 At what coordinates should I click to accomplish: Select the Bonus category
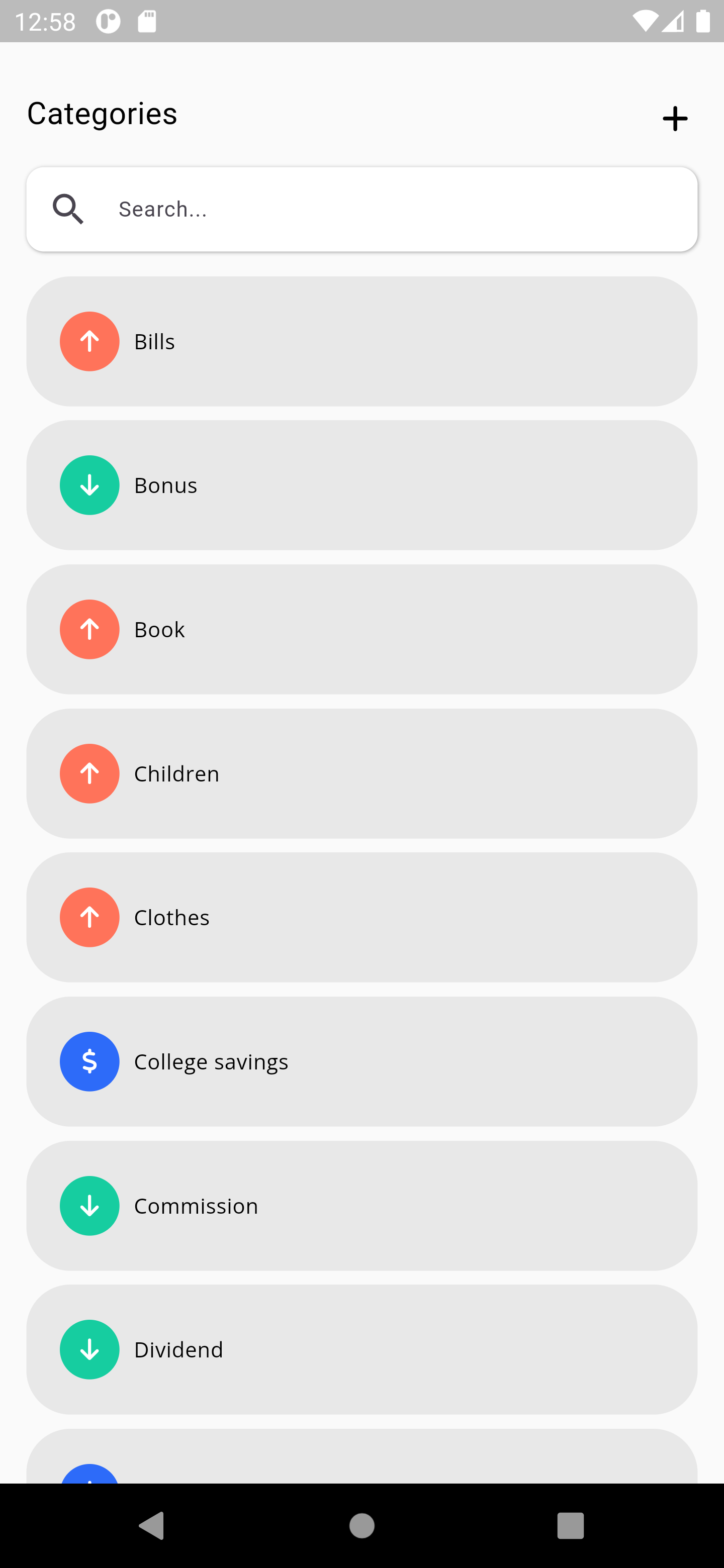click(361, 485)
